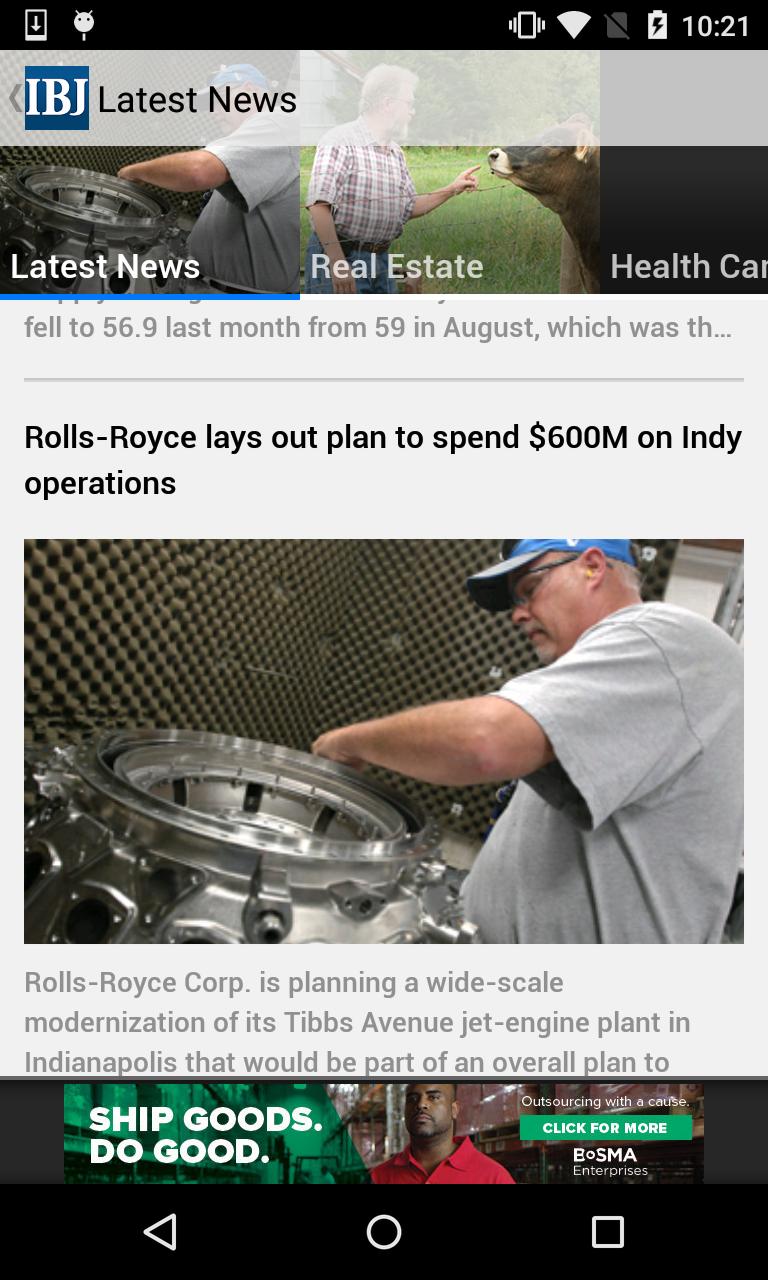Tap the Rolls-Royce engine photo
The width and height of the screenshot is (768, 1280).
click(383, 740)
